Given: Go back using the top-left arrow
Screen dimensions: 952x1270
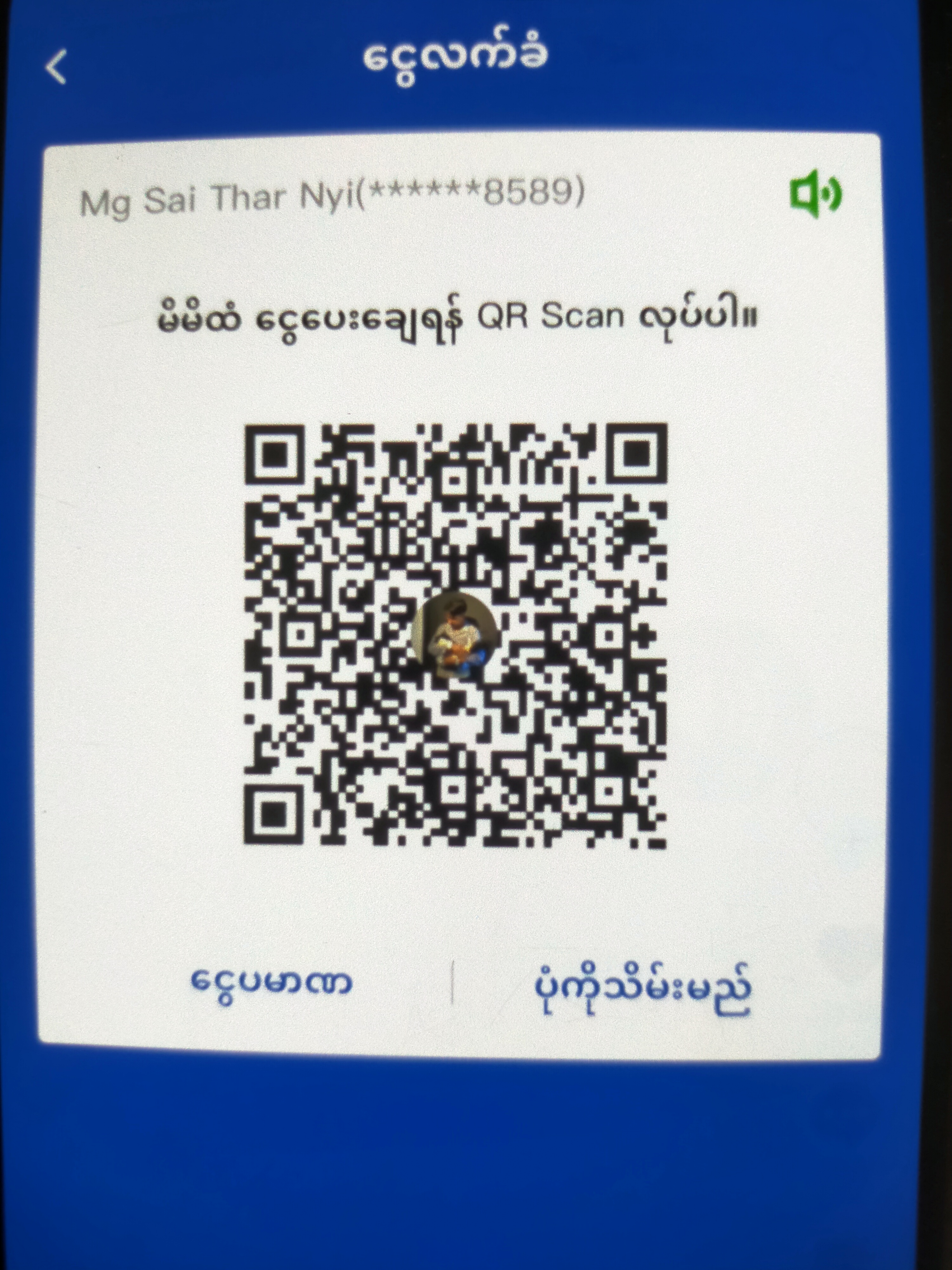Looking at the screenshot, I should [56, 67].
